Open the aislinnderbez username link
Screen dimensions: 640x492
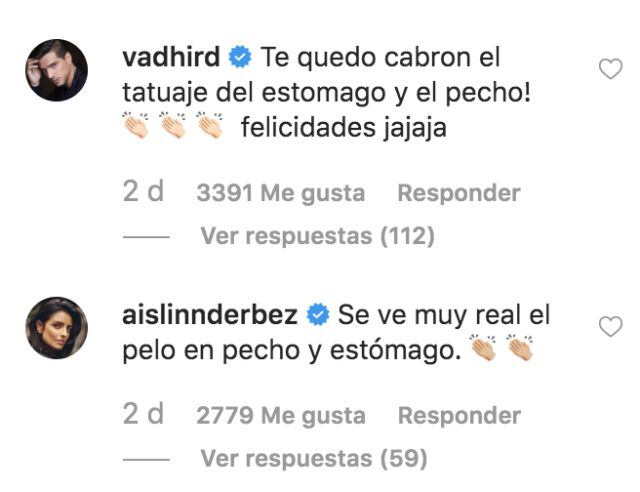tap(209, 315)
